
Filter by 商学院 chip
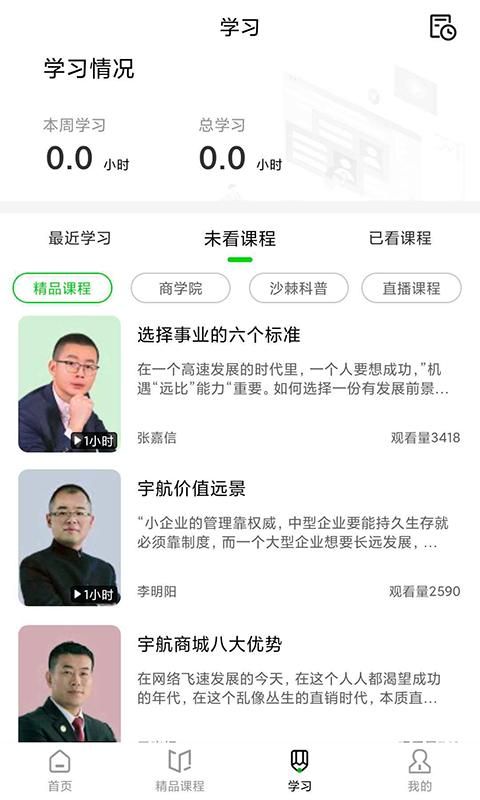[181, 288]
